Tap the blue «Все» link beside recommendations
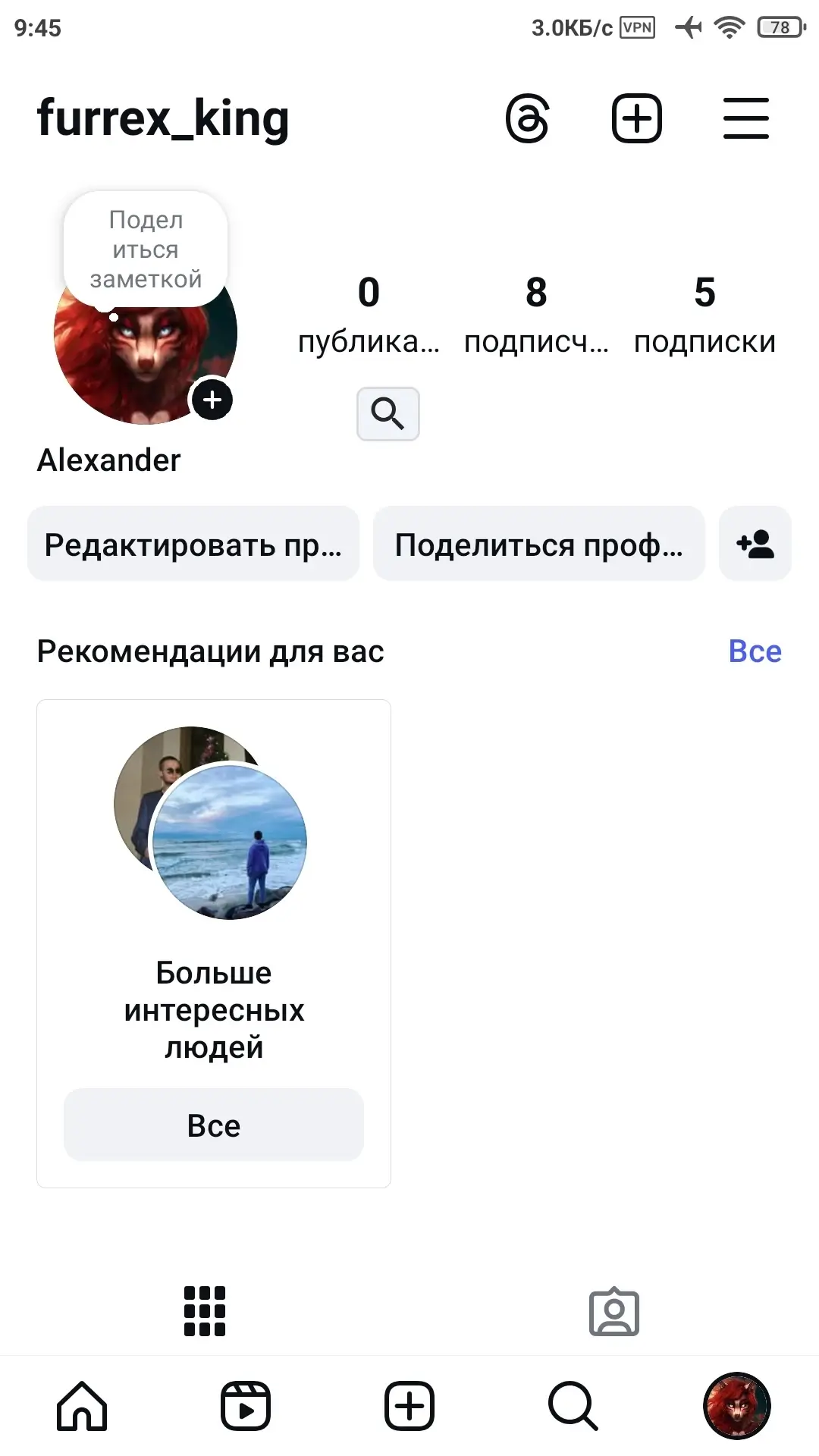Screen dimensions: 819x1456 pos(755,651)
